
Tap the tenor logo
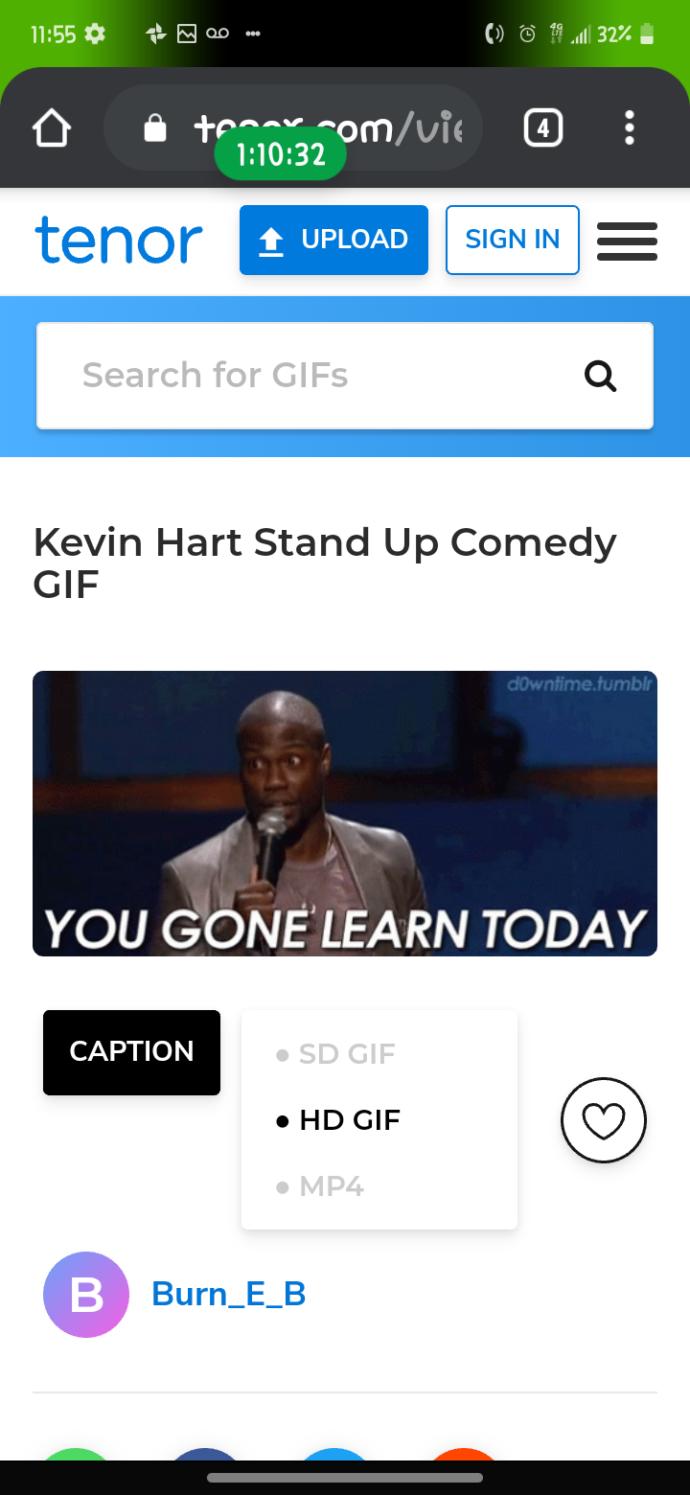[118, 240]
